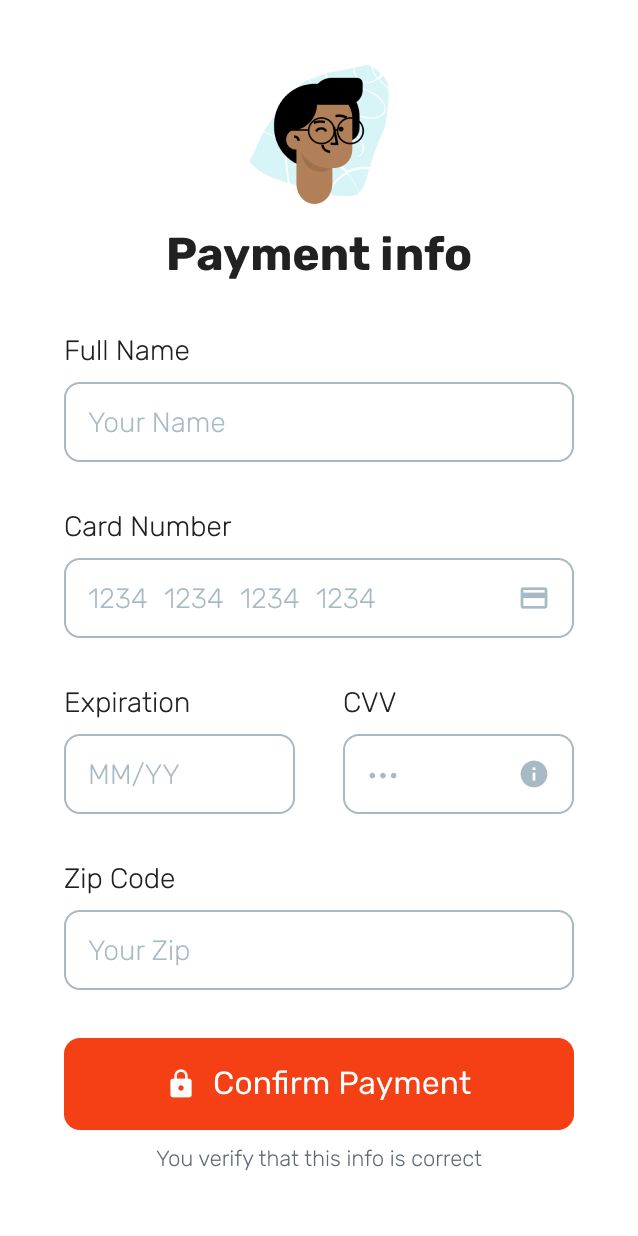Screen dimensions: 638x1236
Task: Tap the Full Name field
Action: [x=318, y=422]
